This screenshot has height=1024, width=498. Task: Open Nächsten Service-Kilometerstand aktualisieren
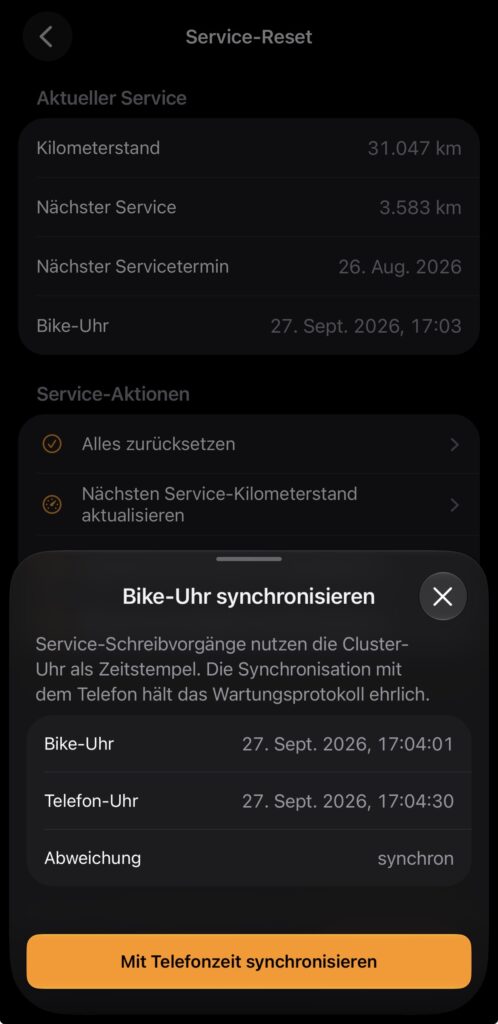tap(249, 504)
